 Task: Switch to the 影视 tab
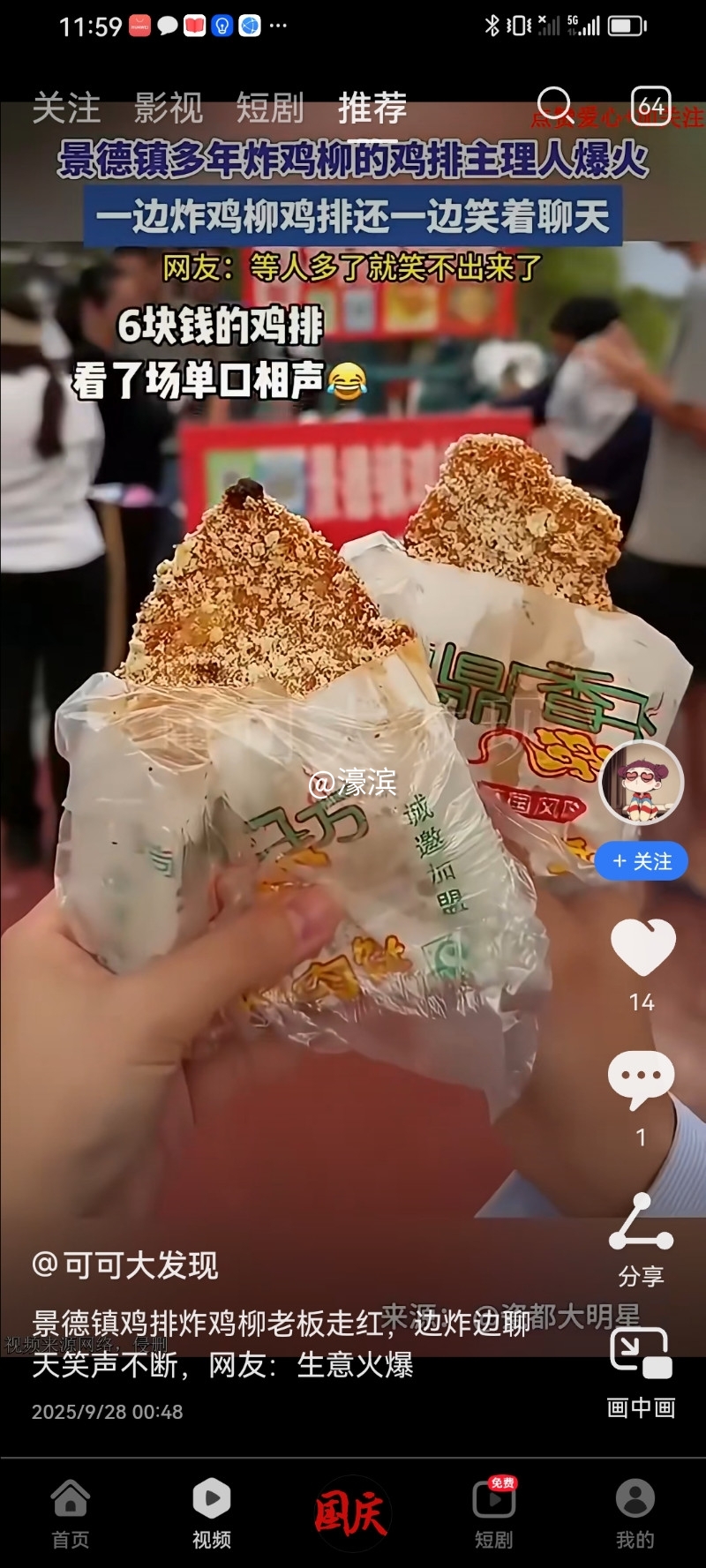[x=169, y=109]
